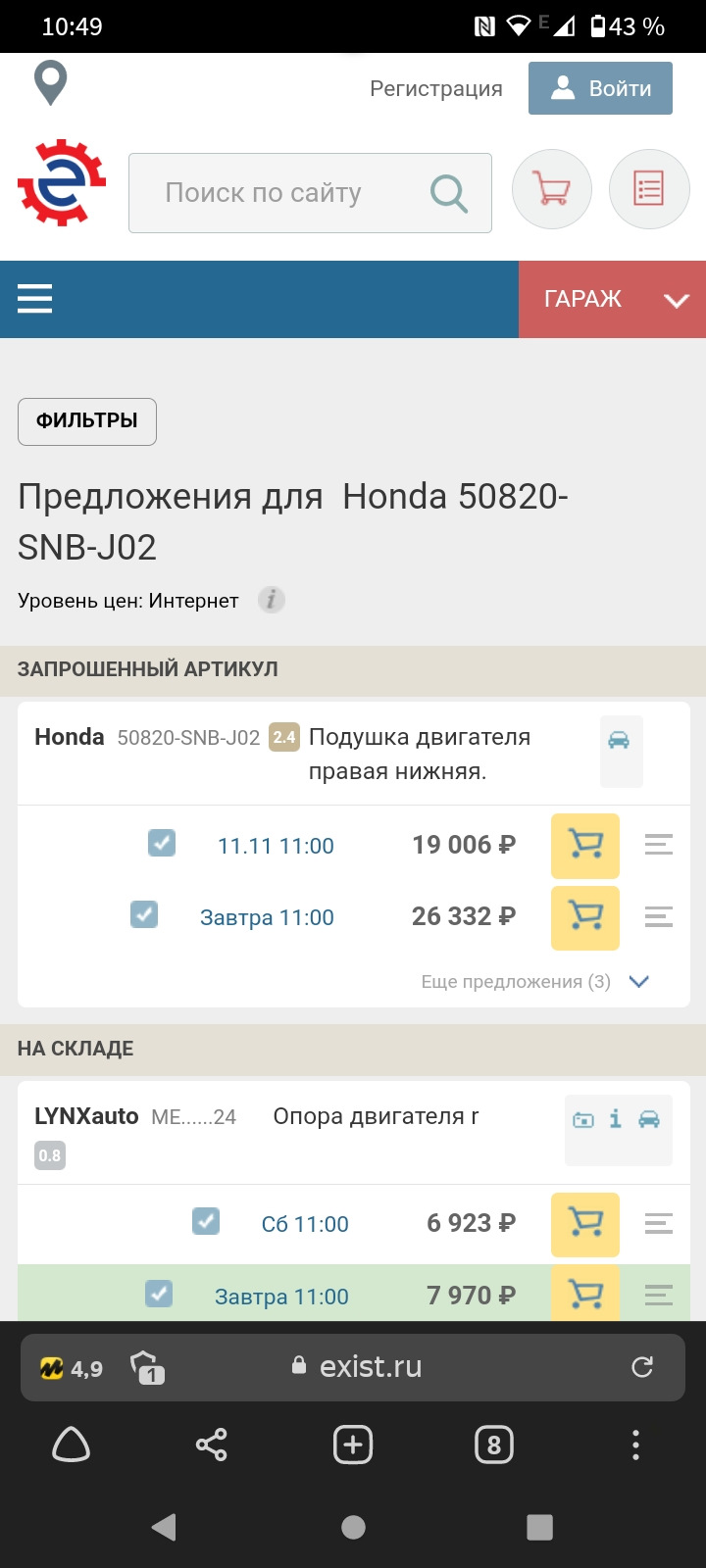The height and width of the screenshot is (1568, 706).
Task: Tap the Войти login button
Action: tap(600, 88)
